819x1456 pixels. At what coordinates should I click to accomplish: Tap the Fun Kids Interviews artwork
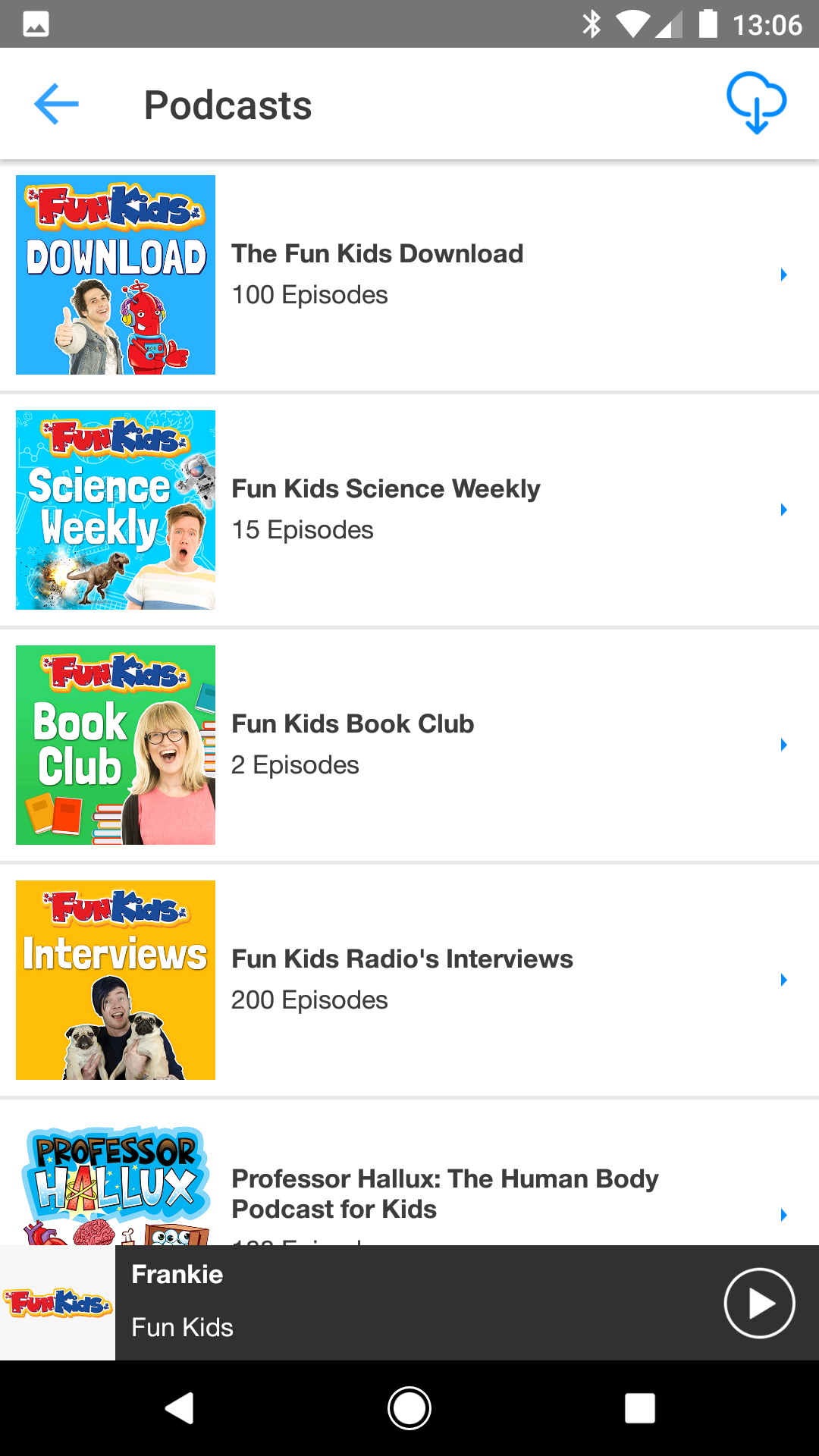tap(115, 979)
